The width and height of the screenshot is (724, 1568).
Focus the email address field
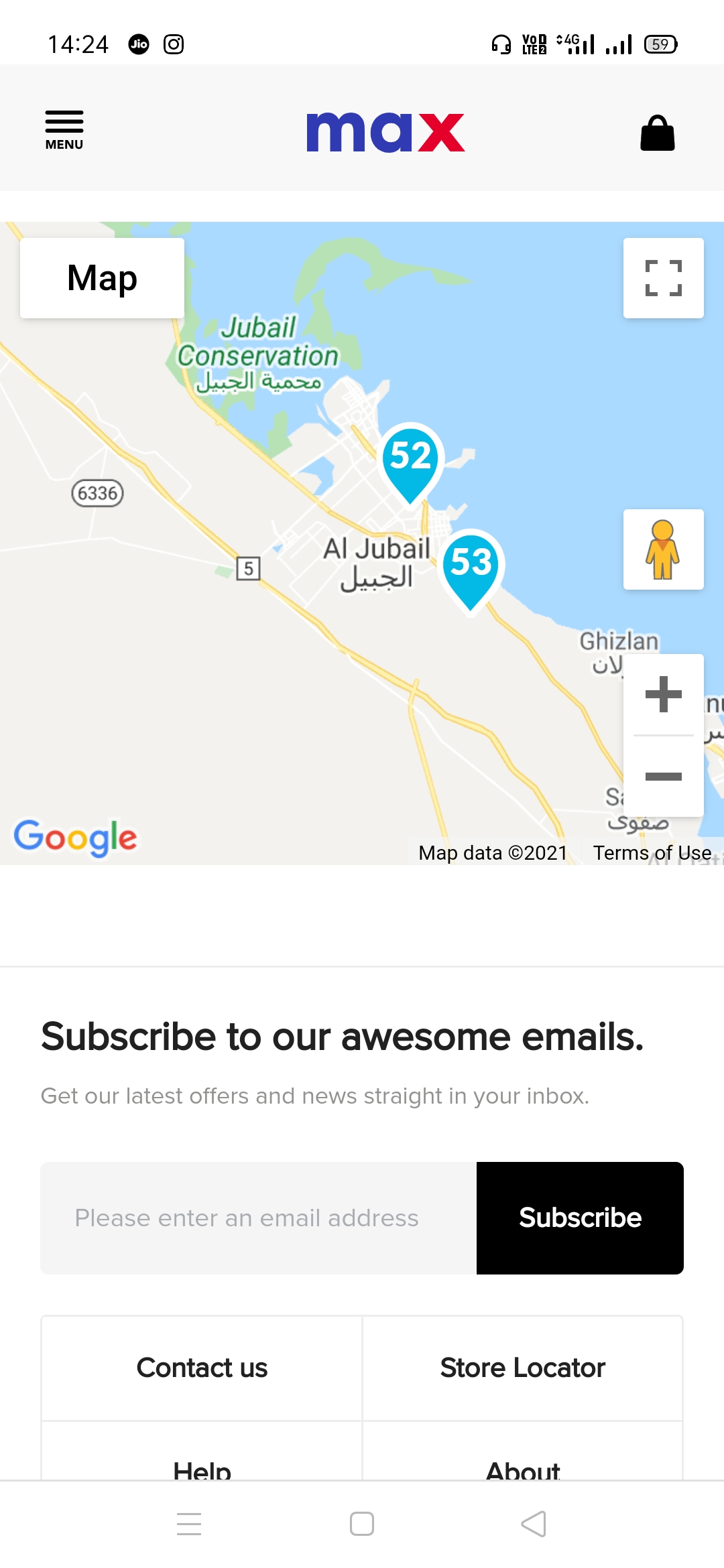[259, 1218]
